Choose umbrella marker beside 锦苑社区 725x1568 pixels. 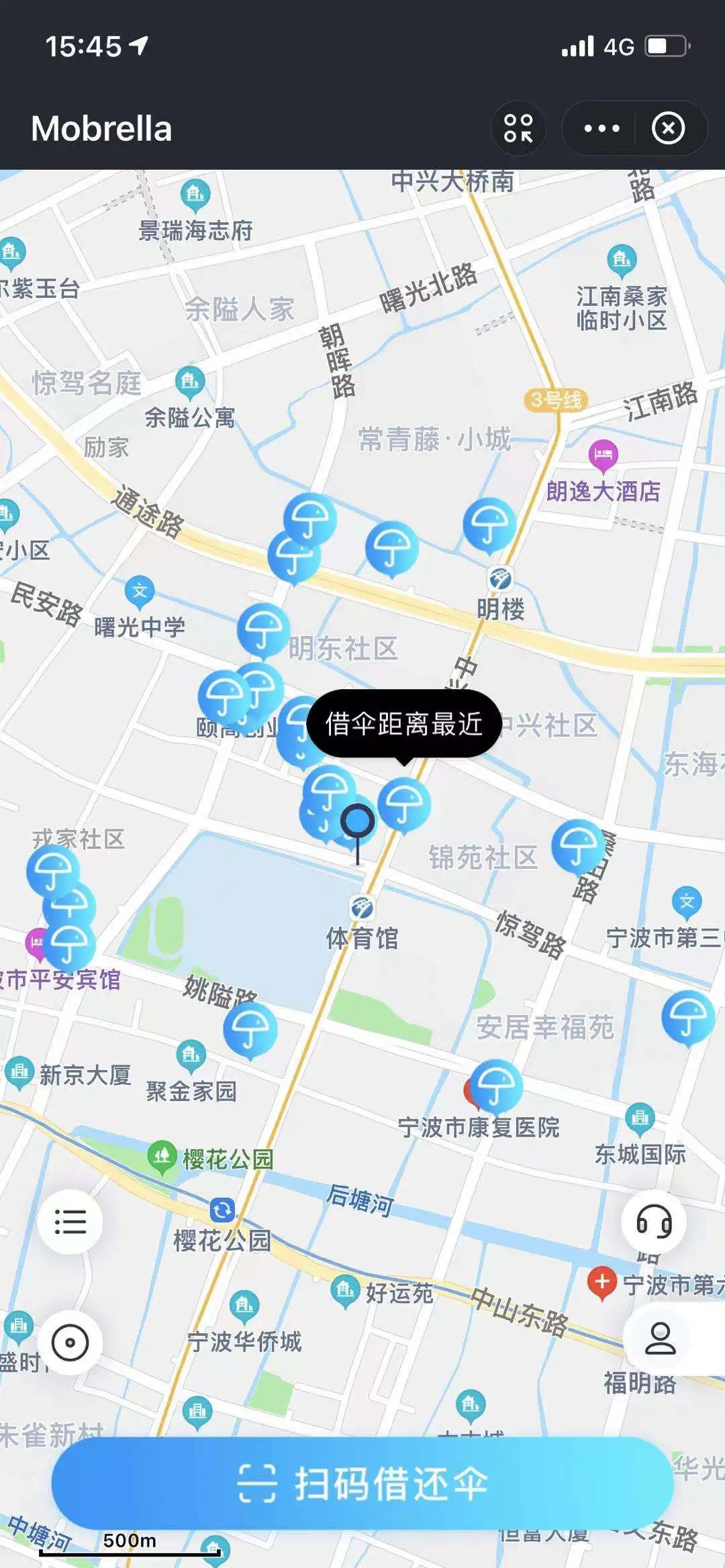(x=578, y=847)
